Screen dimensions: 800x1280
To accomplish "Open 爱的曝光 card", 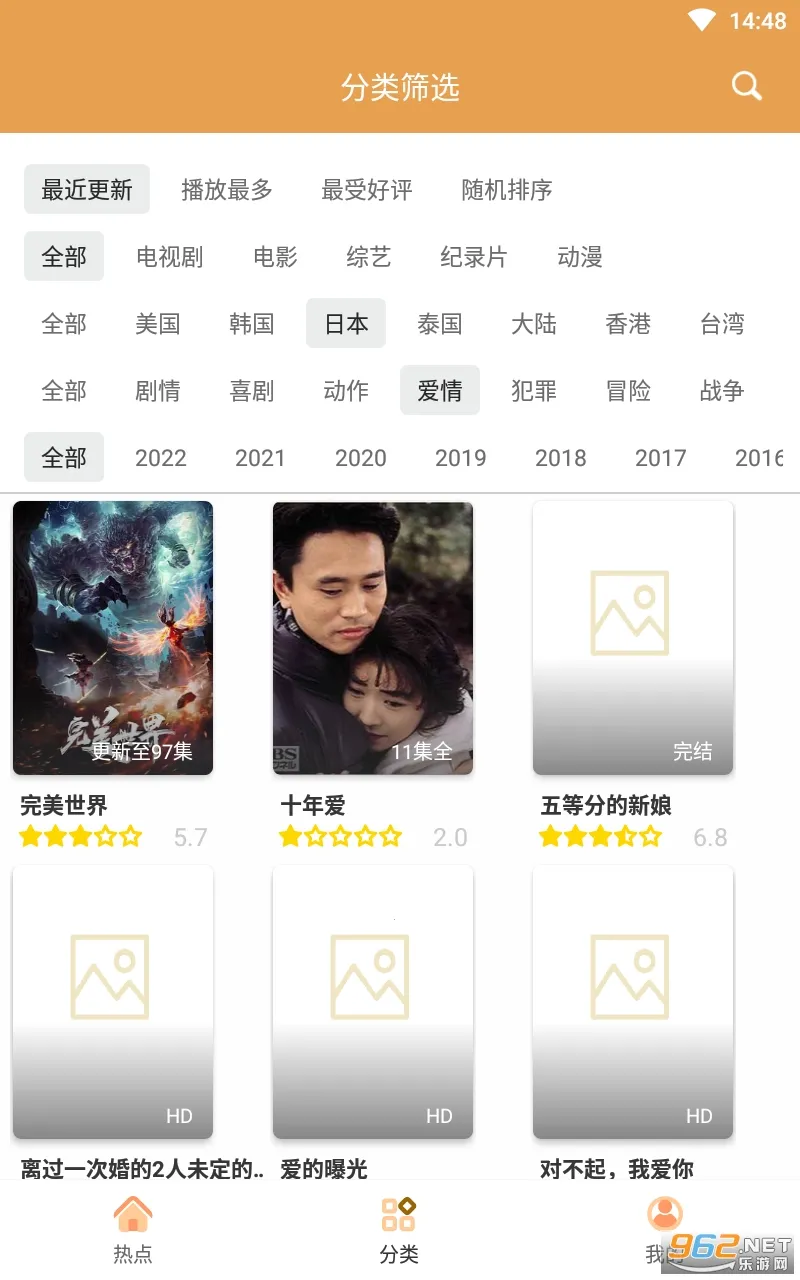I will [373, 1002].
